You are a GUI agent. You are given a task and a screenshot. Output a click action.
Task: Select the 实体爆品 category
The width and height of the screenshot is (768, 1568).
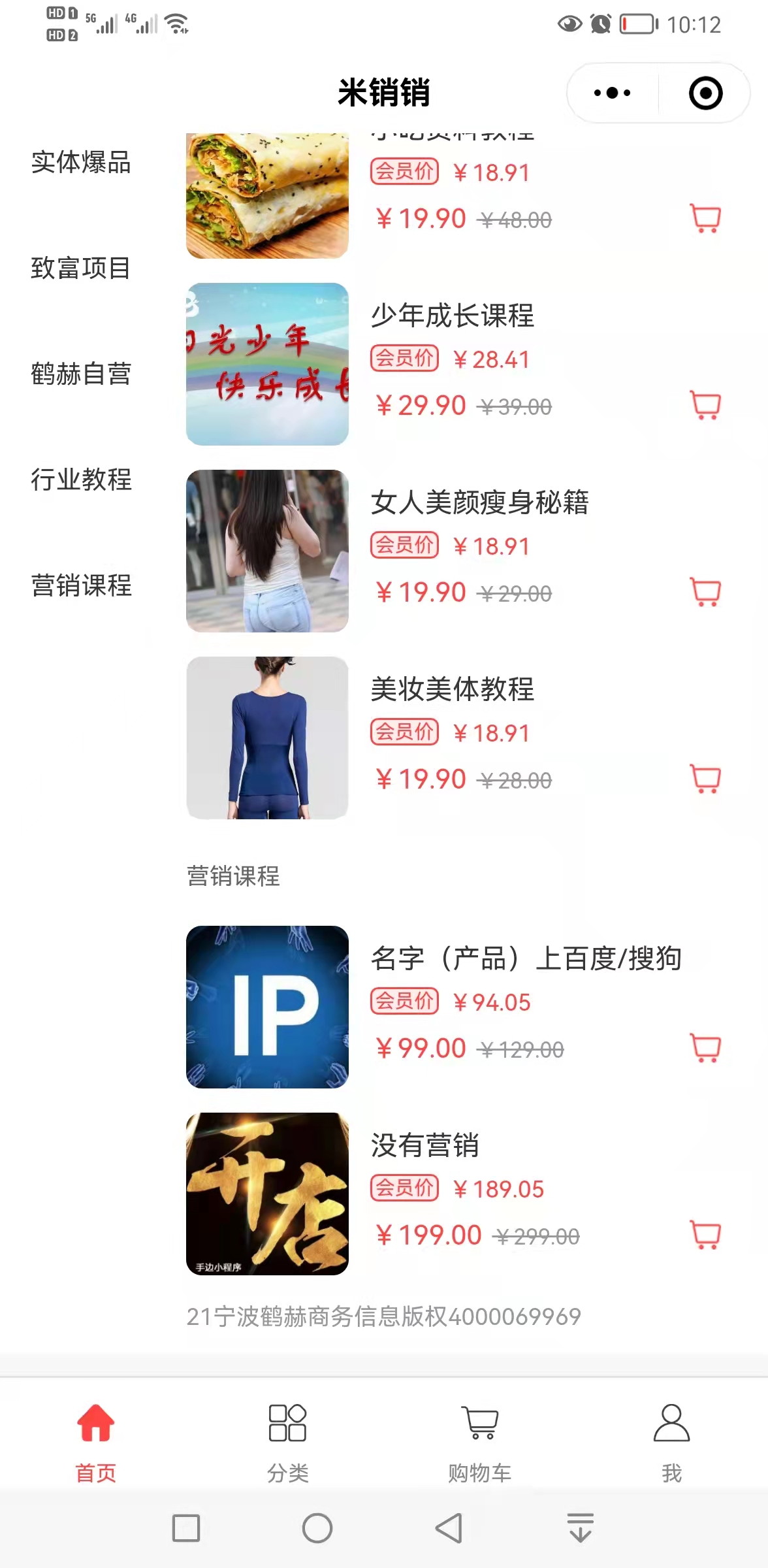(81, 162)
